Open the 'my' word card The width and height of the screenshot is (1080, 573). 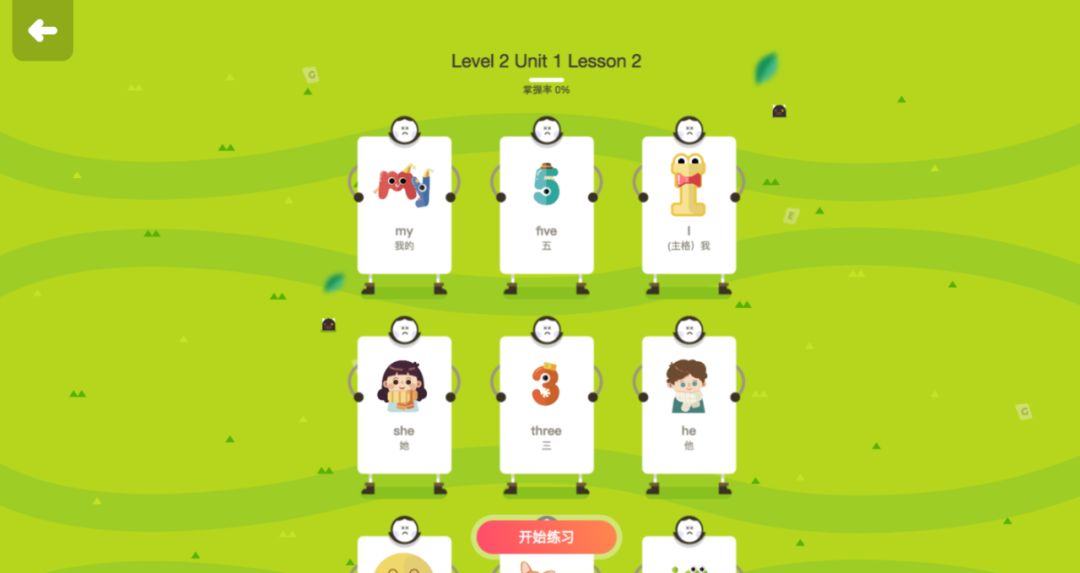[x=404, y=205]
